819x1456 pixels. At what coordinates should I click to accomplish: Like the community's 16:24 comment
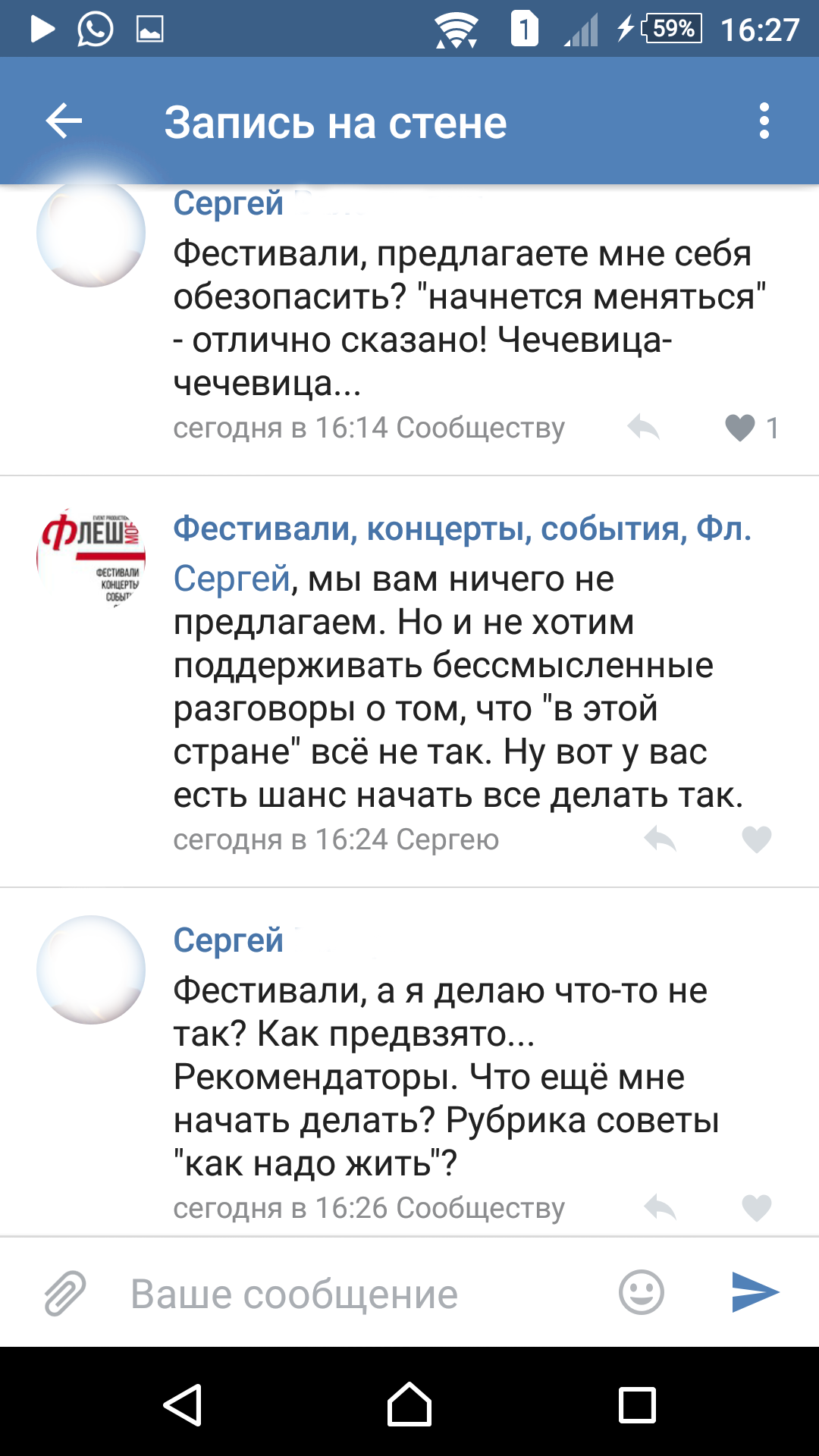coord(756,839)
